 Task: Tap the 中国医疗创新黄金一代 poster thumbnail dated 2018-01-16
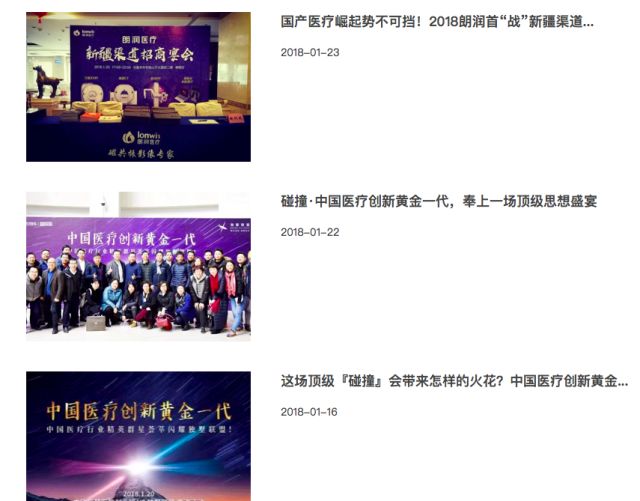pos(138,437)
